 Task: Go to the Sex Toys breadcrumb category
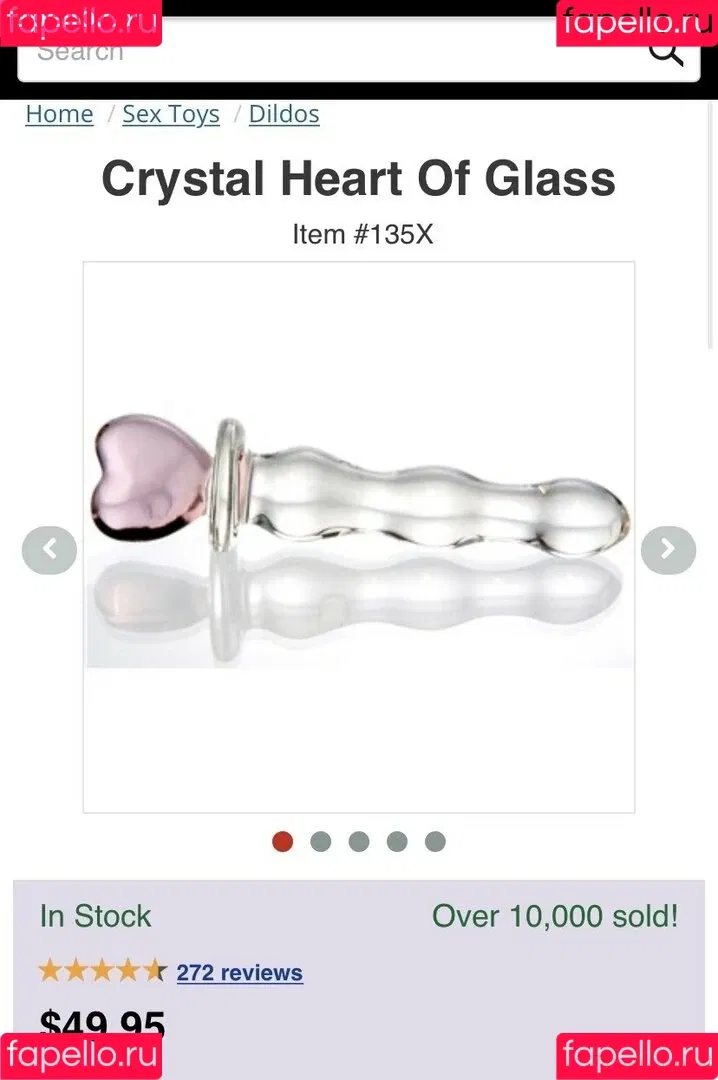coord(171,114)
